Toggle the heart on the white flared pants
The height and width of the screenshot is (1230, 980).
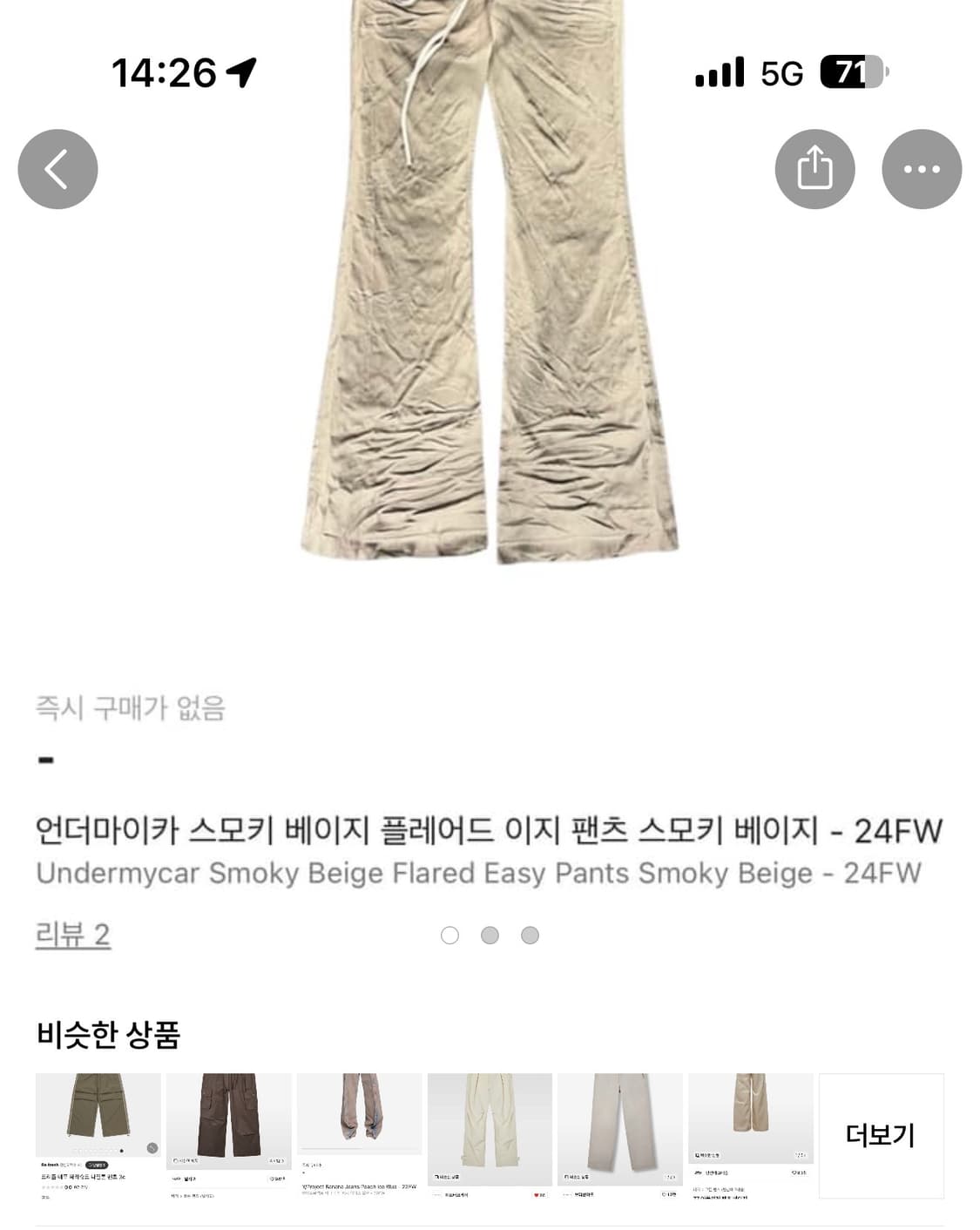[x=536, y=1195]
